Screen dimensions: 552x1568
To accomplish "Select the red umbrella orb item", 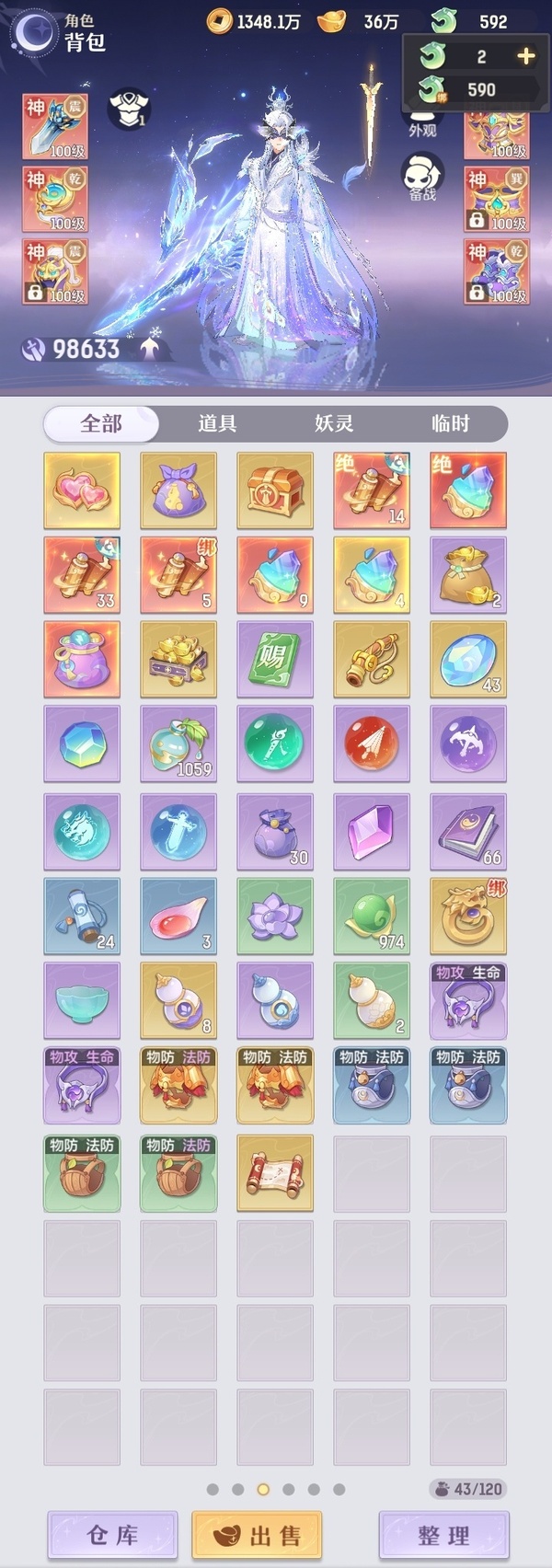I will click(x=372, y=744).
